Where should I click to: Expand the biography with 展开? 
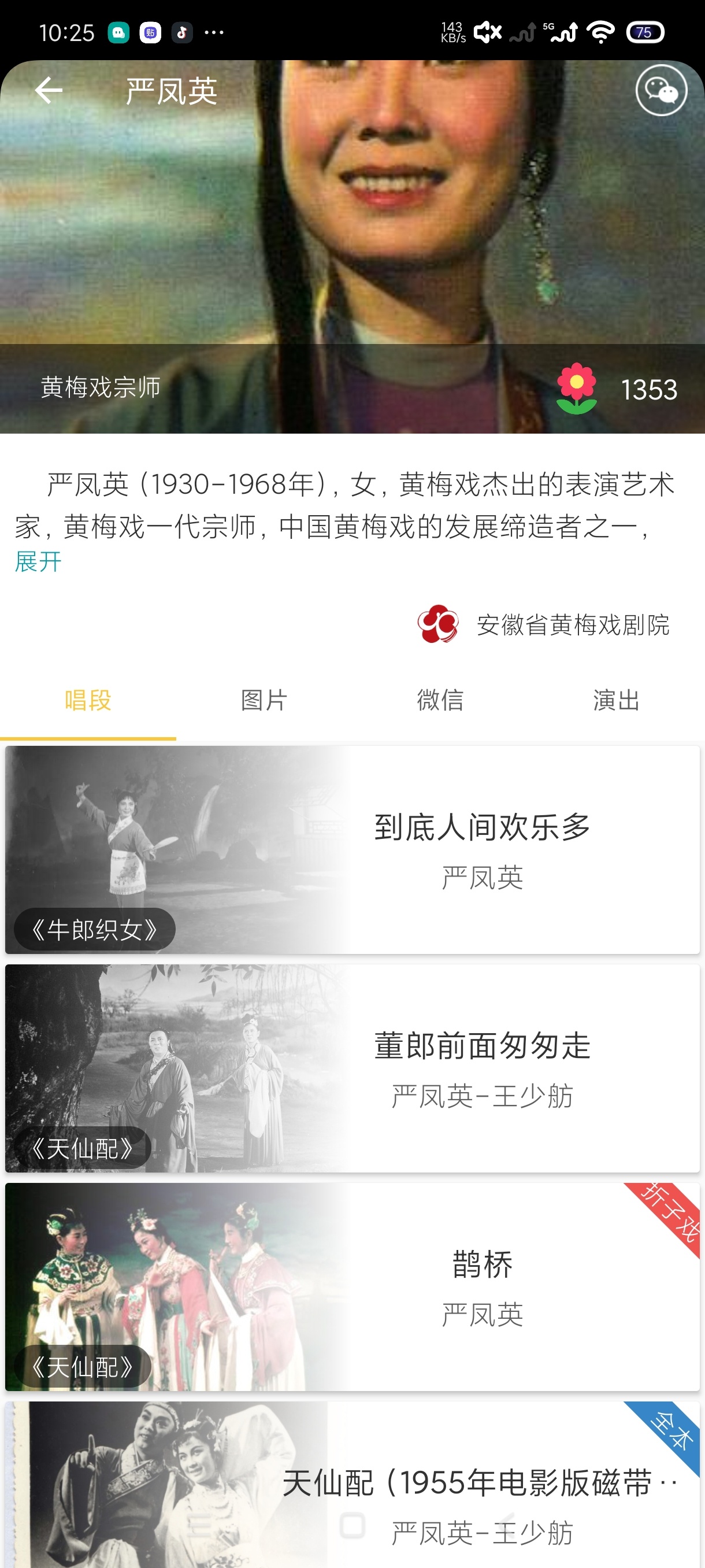pyautogui.click(x=37, y=564)
